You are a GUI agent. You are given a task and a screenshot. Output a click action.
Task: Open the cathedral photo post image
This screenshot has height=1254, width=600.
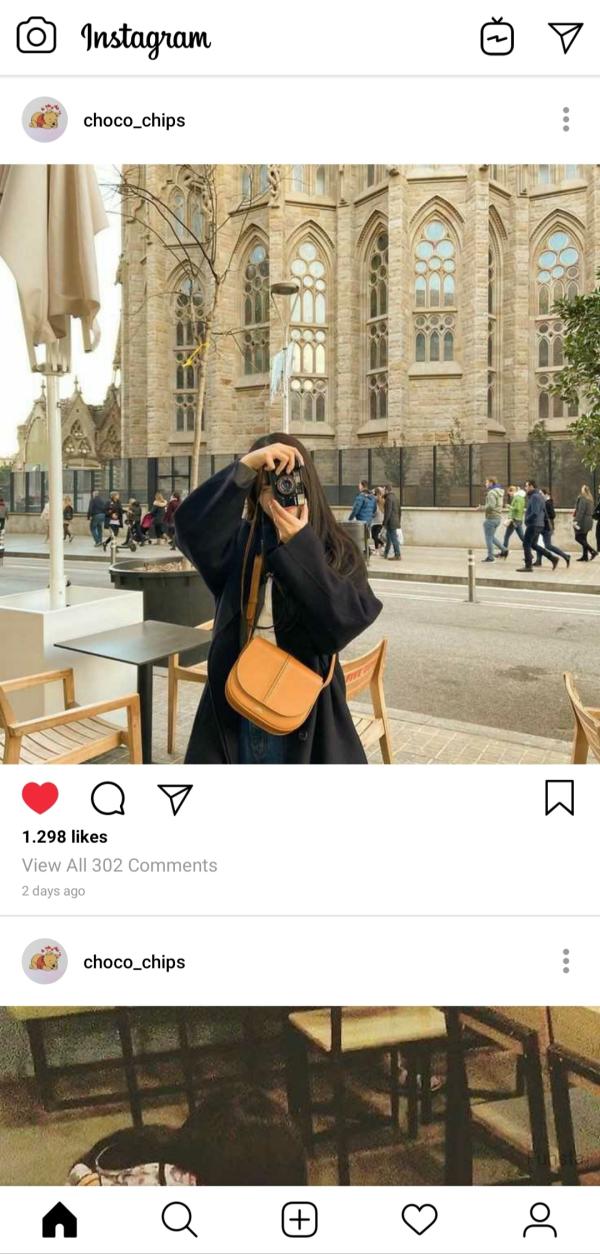300,464
